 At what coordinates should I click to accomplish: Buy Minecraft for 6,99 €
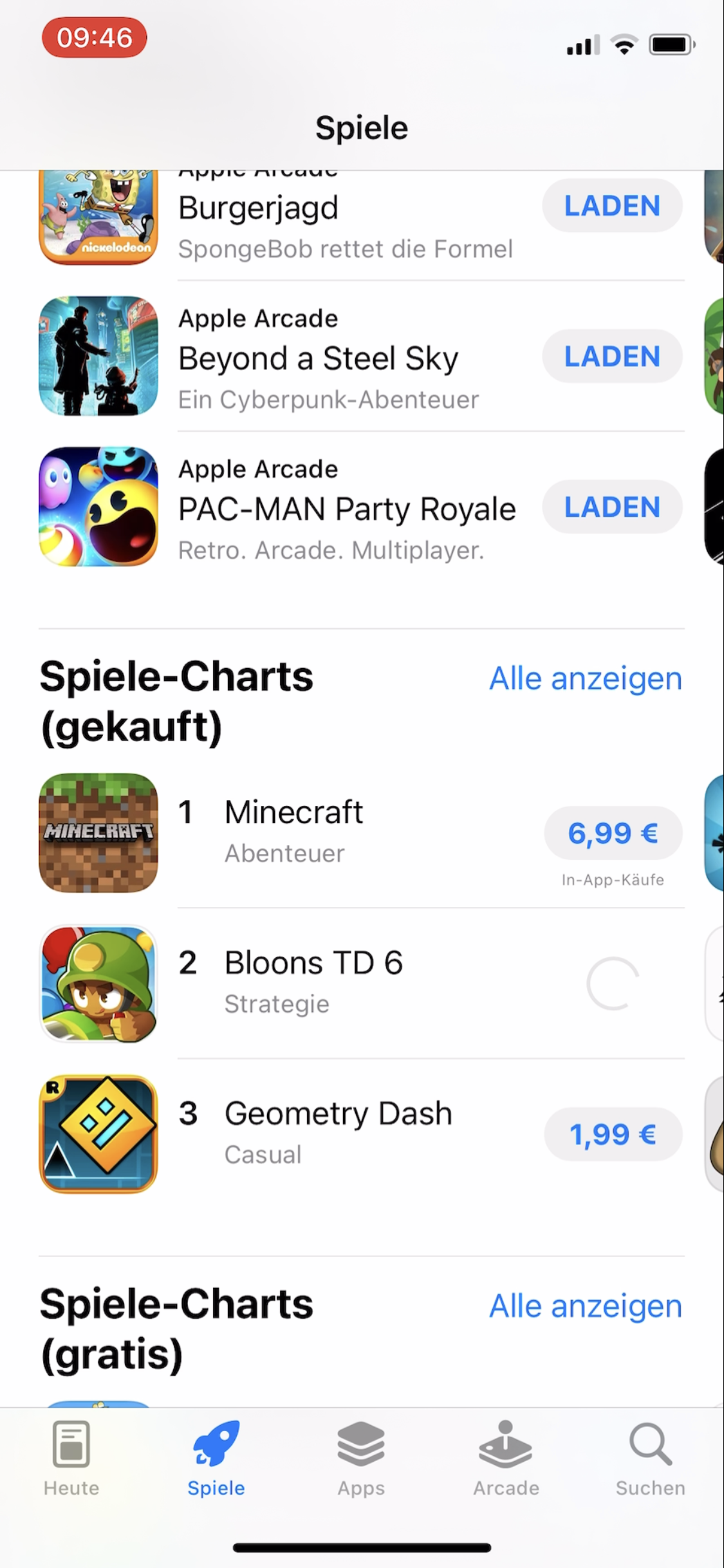(x=612, y=833)
